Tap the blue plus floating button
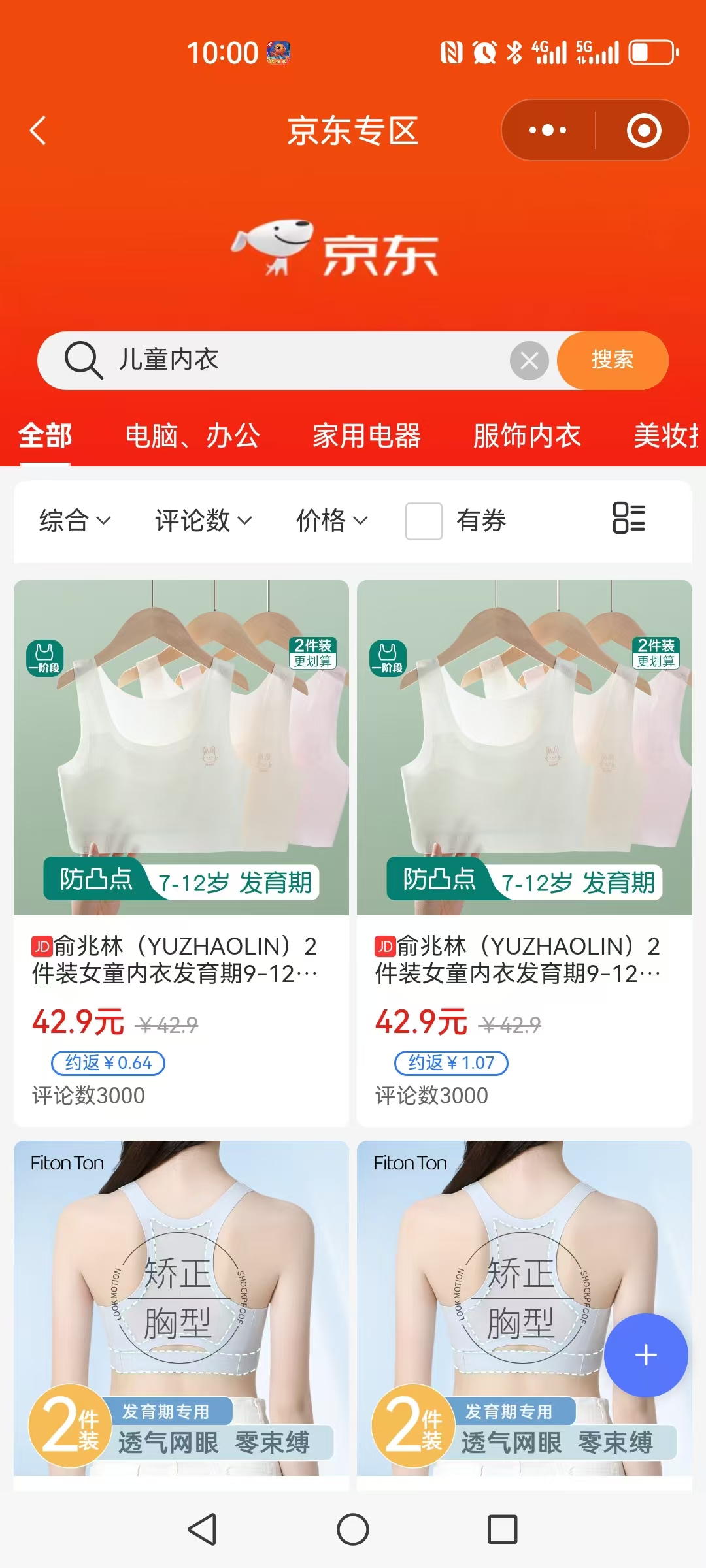 click(646, 1355)
